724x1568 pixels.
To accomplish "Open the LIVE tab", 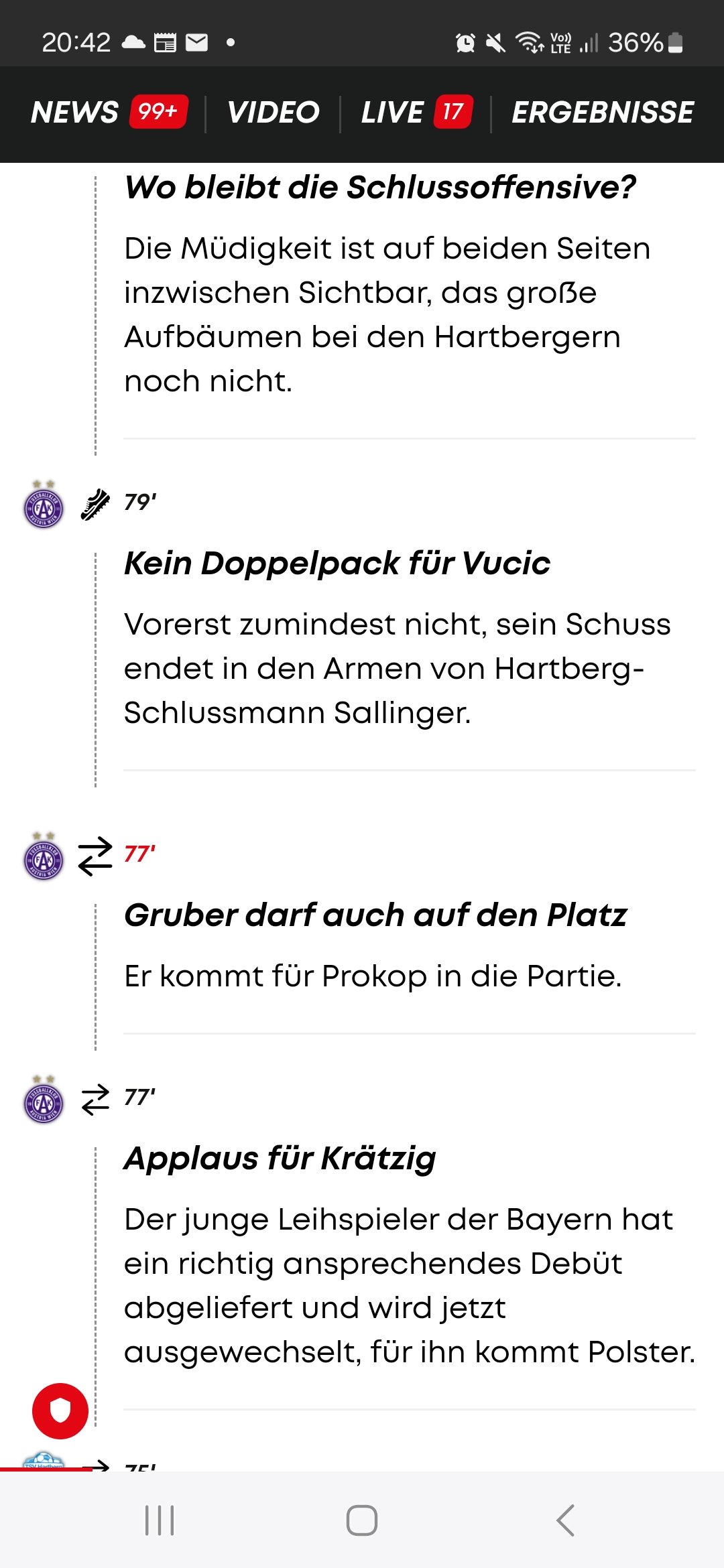I will click(x=416, y=112).
